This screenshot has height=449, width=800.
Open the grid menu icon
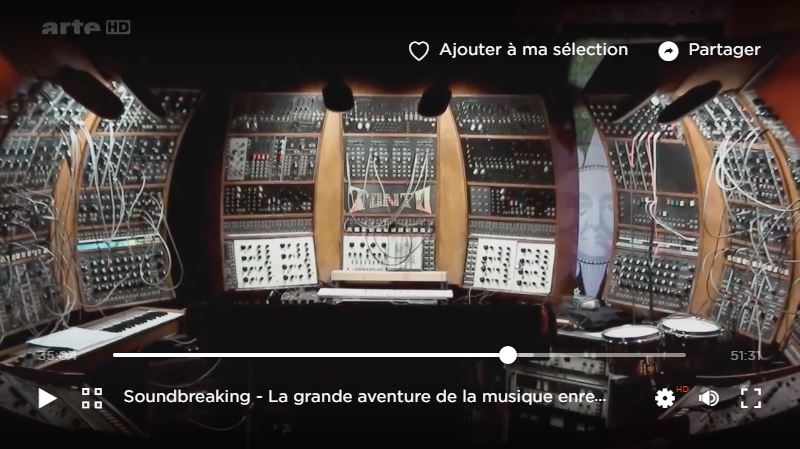92,398
